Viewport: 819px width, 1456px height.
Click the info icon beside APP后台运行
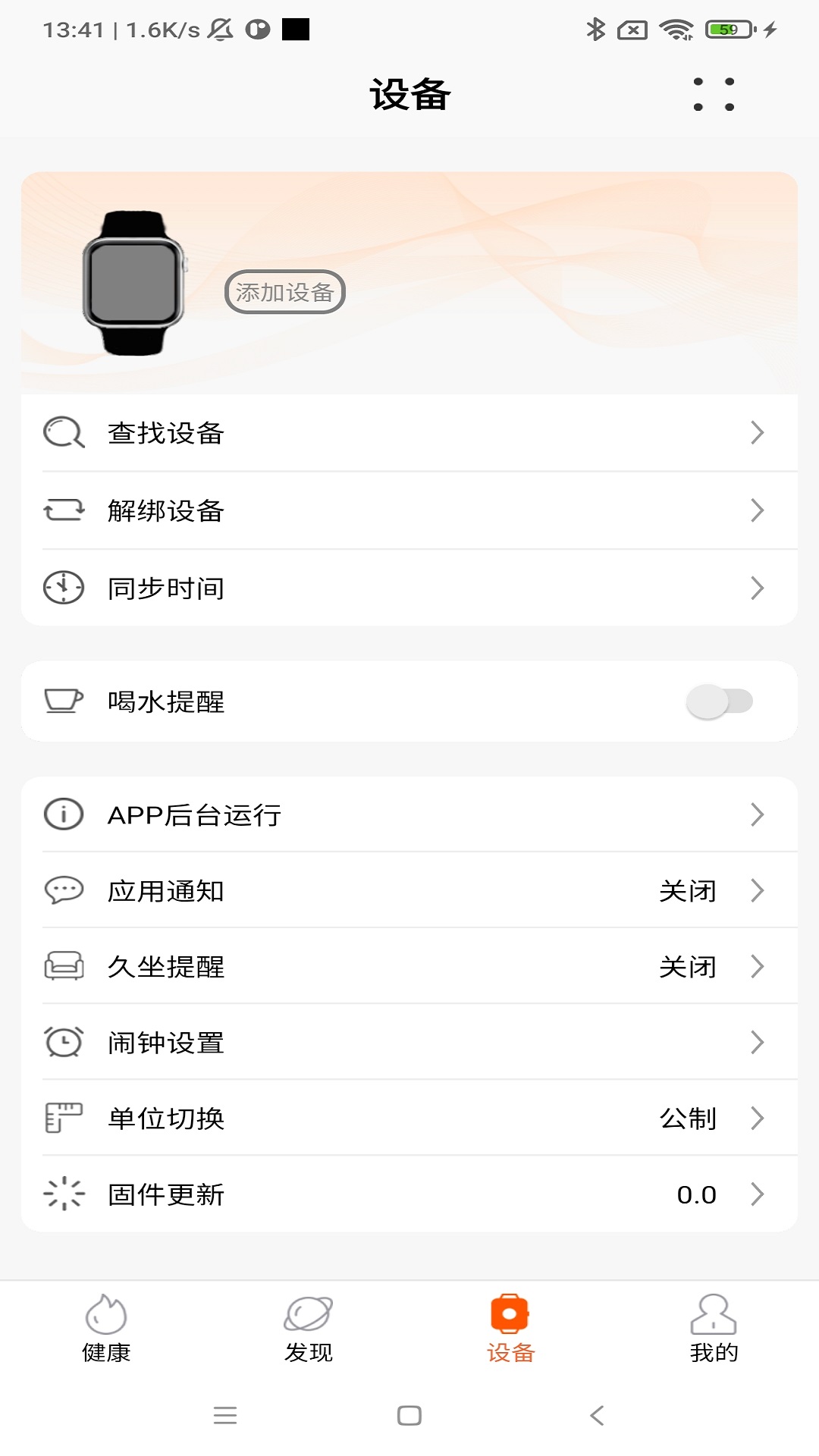tap(64, 815)
